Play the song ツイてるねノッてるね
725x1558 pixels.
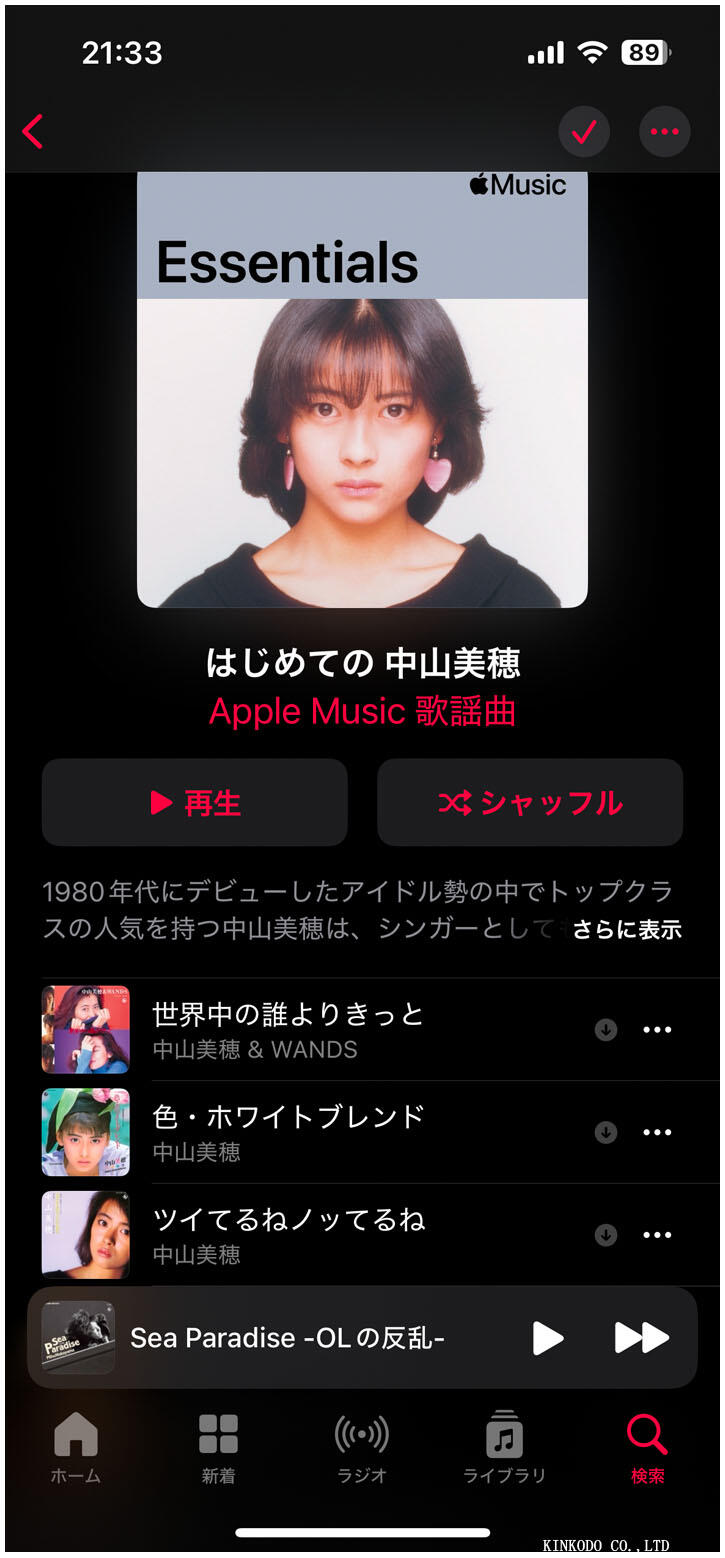pyautogui.click(x=288, y=1234)
